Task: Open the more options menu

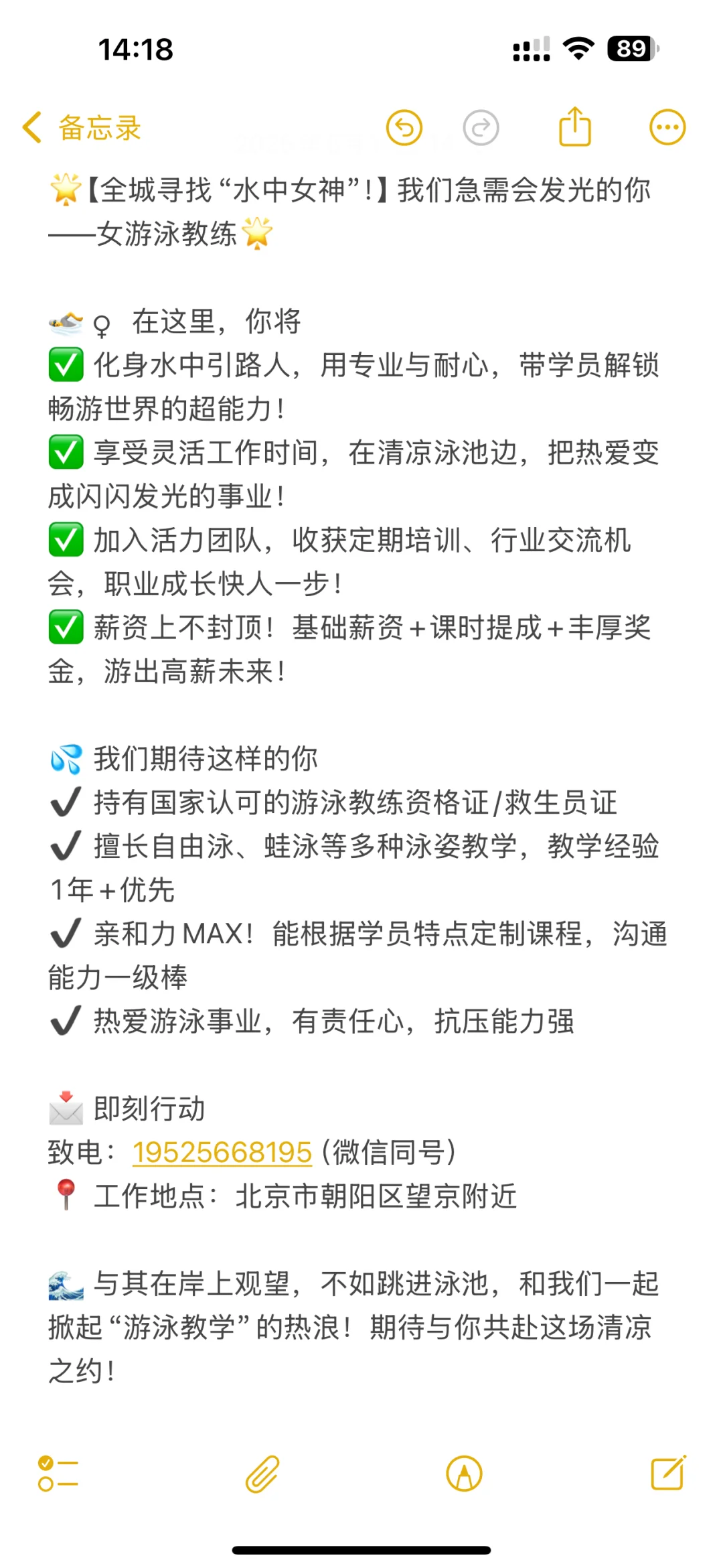Action: pos(667,127)
